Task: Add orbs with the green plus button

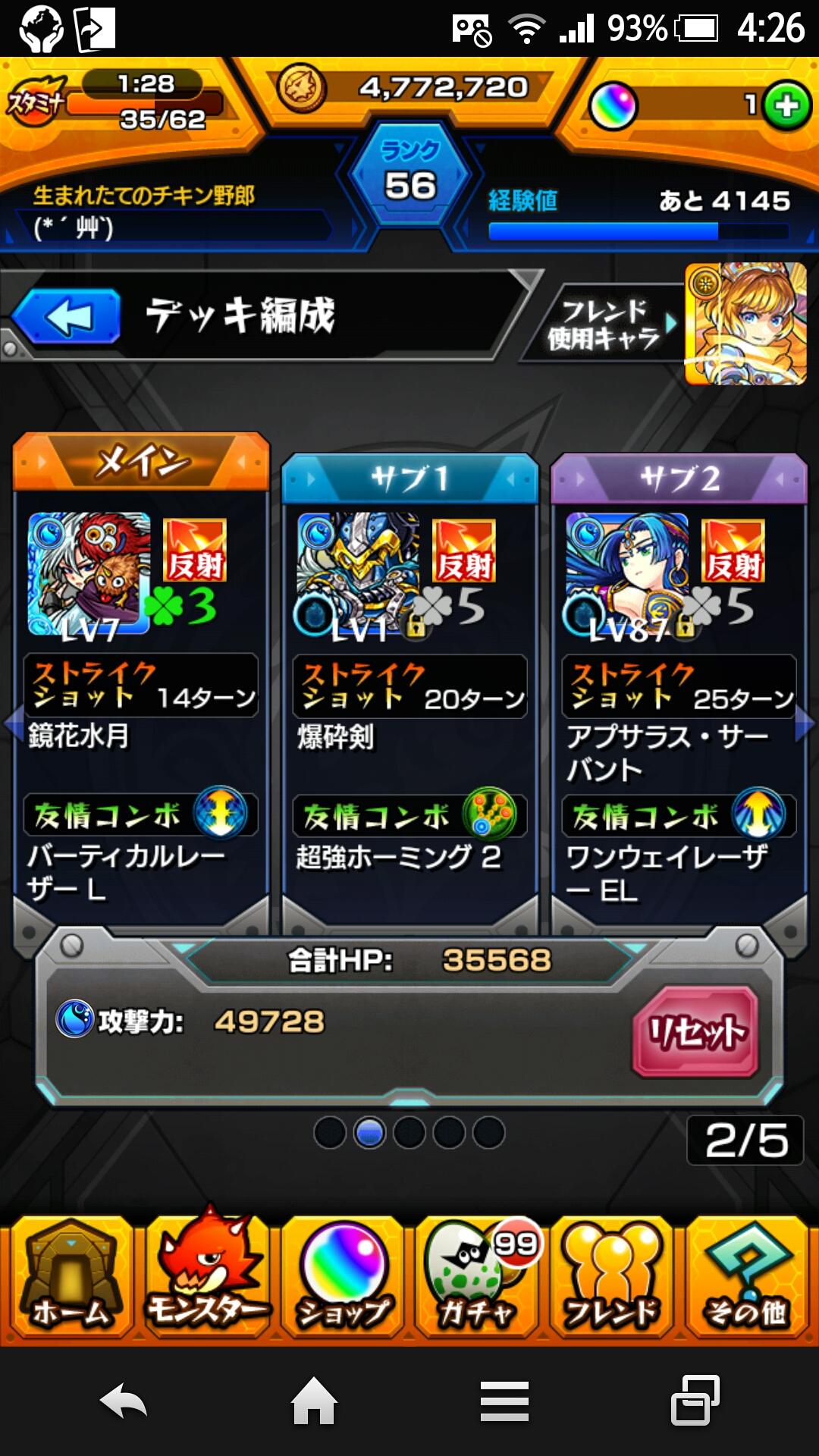Action: click(786, 105)
